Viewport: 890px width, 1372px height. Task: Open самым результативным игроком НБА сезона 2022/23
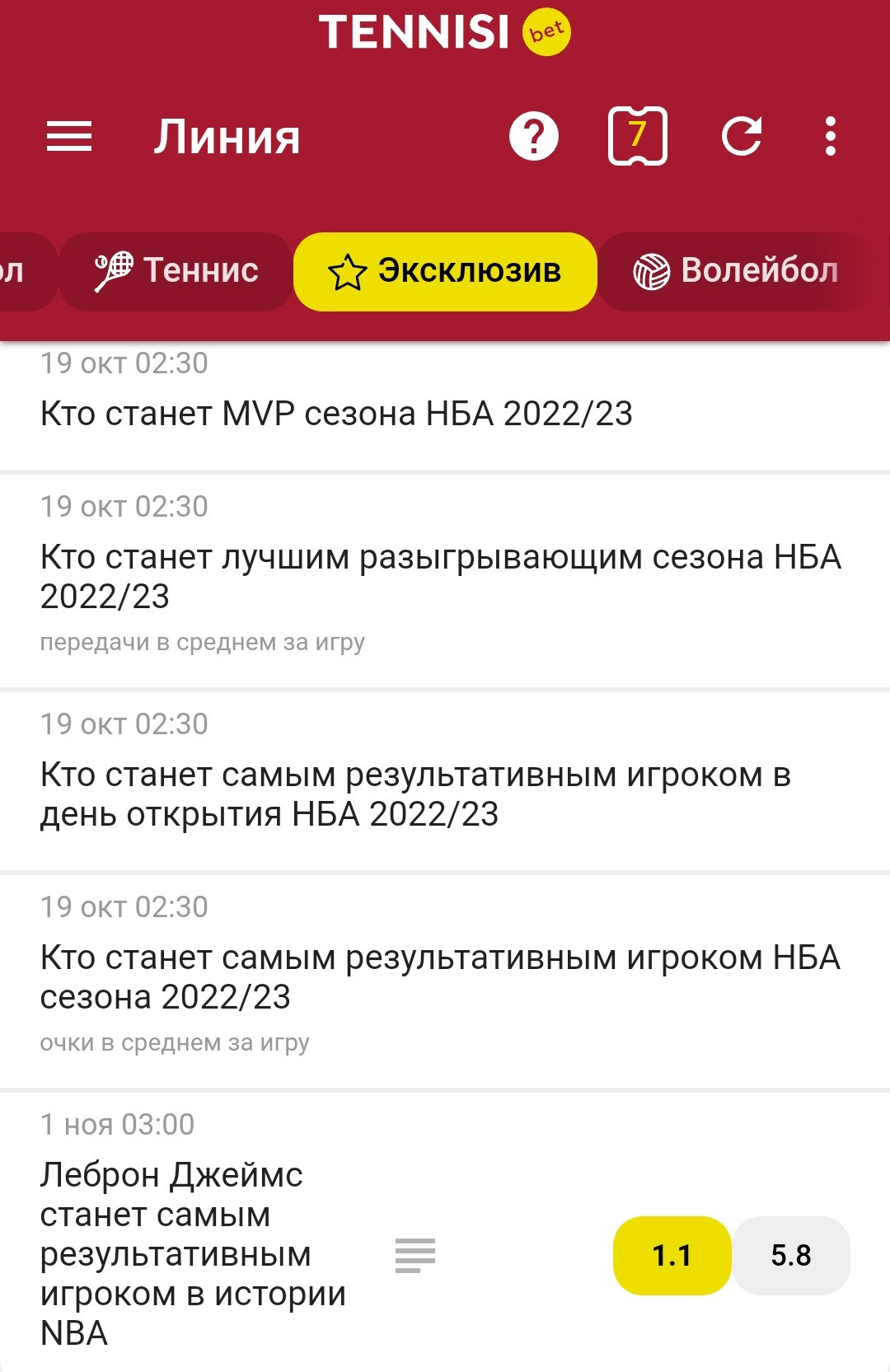(x=440, y=976)
